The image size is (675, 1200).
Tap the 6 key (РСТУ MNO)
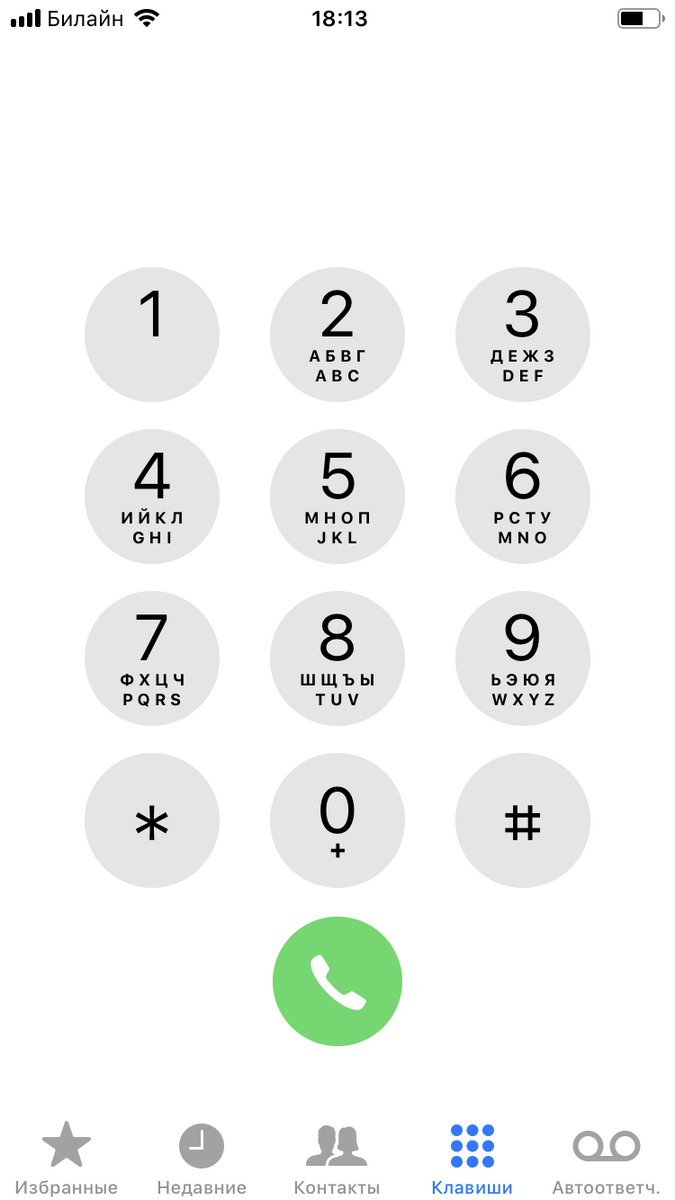pyautogui.click(x=523, y=497)
